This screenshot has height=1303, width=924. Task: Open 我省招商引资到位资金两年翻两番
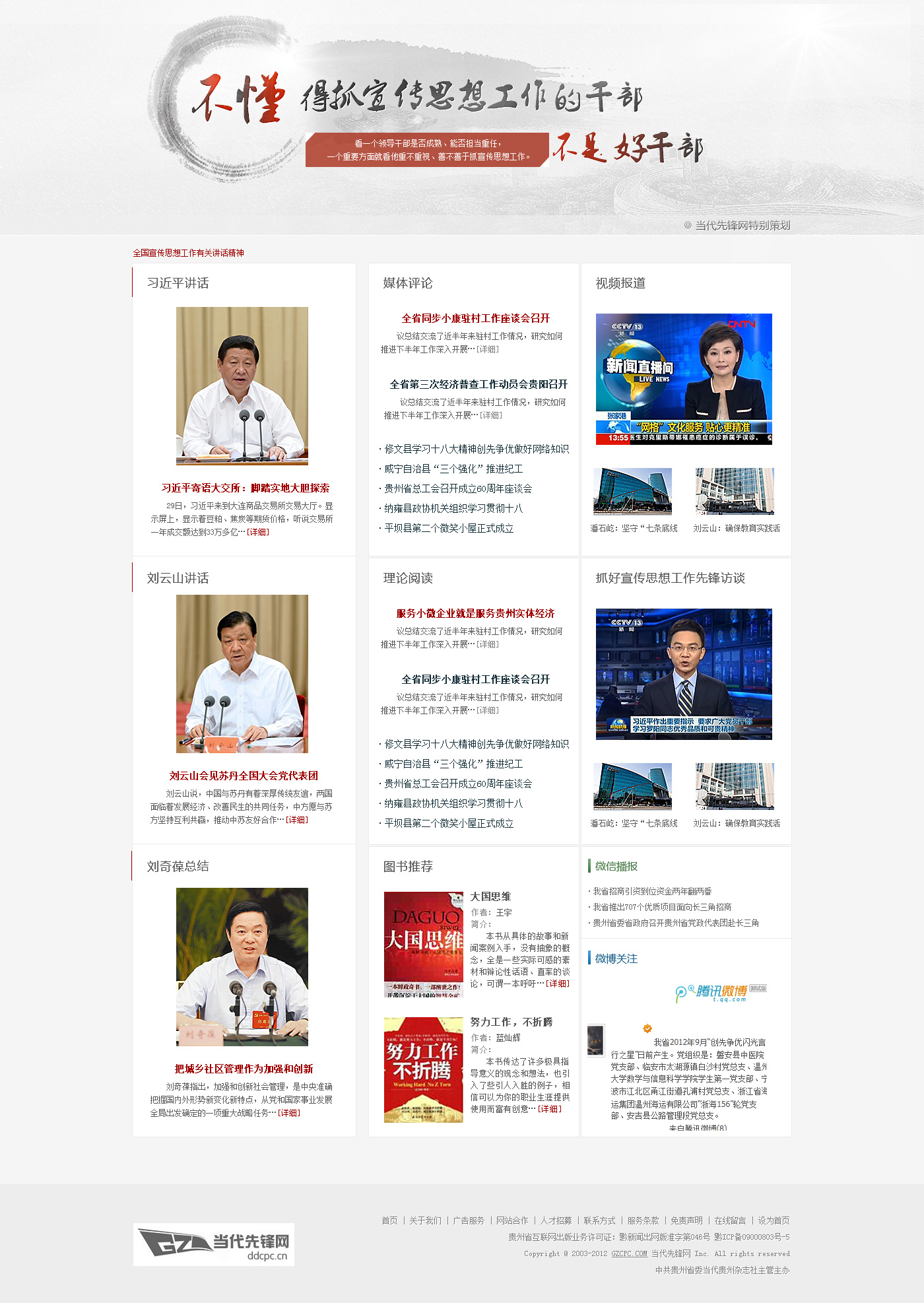pyautogui.click(x=651, y=891)
